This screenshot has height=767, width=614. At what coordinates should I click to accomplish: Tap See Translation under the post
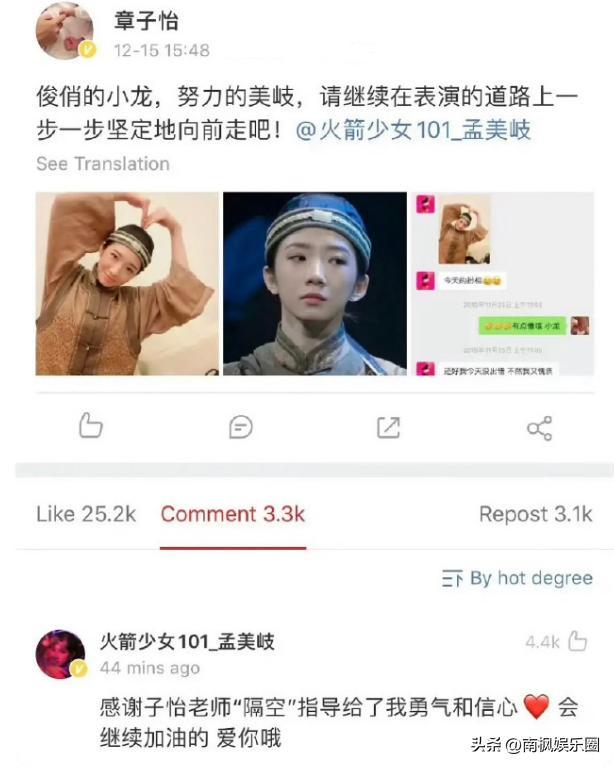(x=103, y=164)
